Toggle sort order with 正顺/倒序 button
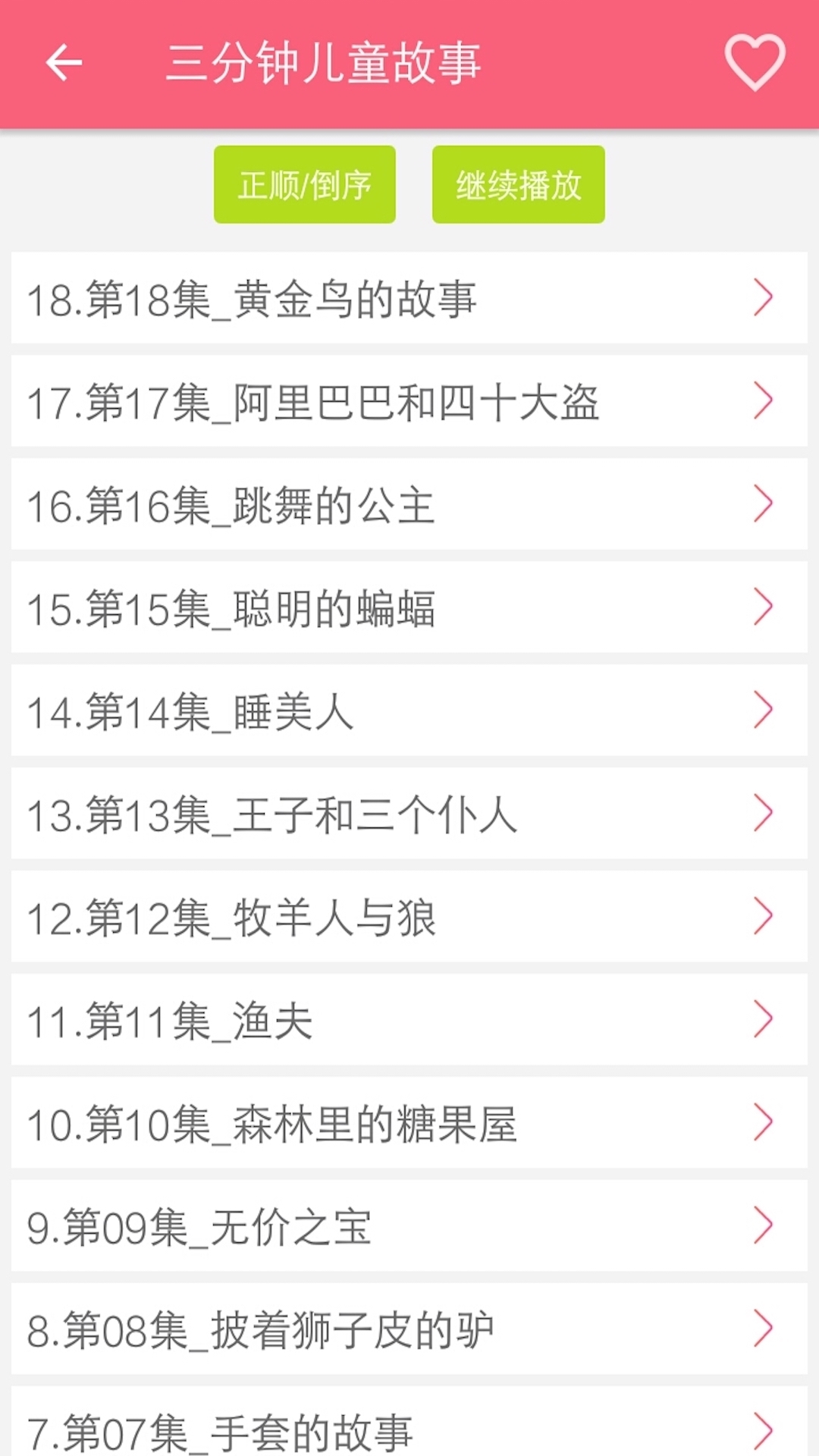Screen dimensions: 819x1456 click(304, 184)
